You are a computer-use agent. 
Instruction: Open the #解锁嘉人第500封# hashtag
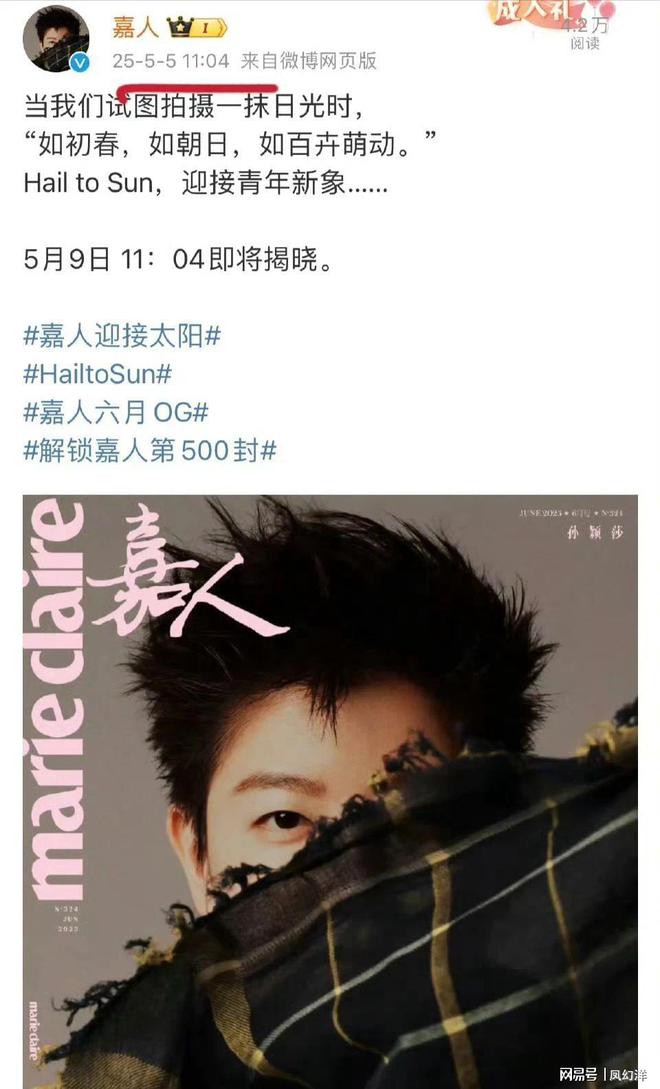pos(149,450)
